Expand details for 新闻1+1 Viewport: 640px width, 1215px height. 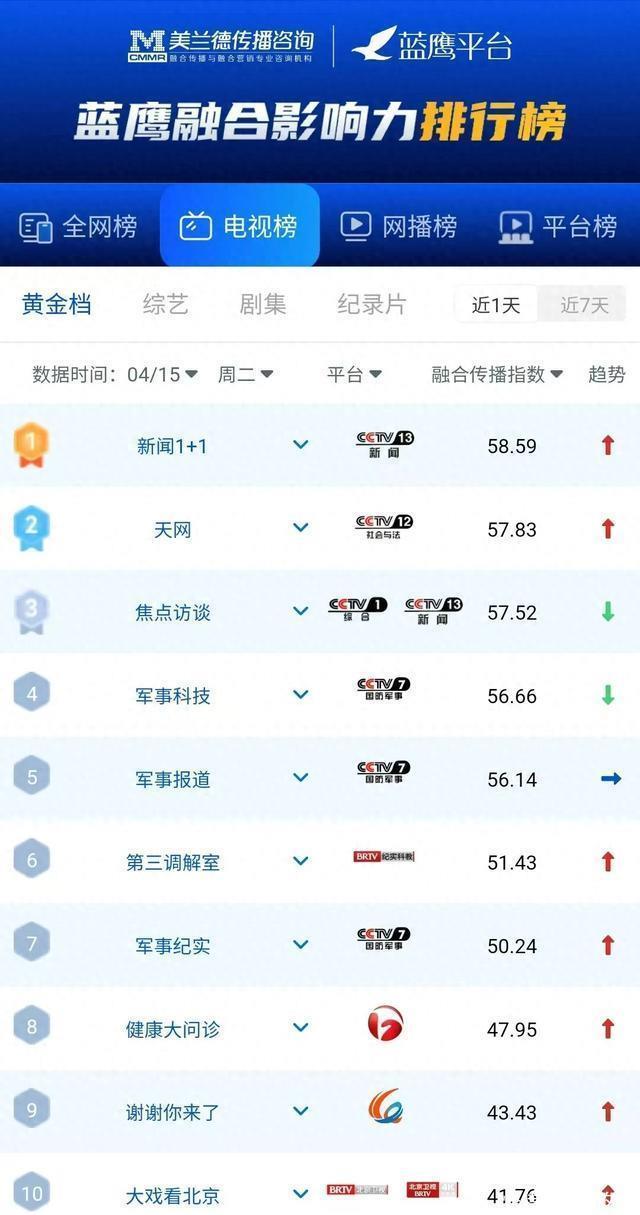300,445
